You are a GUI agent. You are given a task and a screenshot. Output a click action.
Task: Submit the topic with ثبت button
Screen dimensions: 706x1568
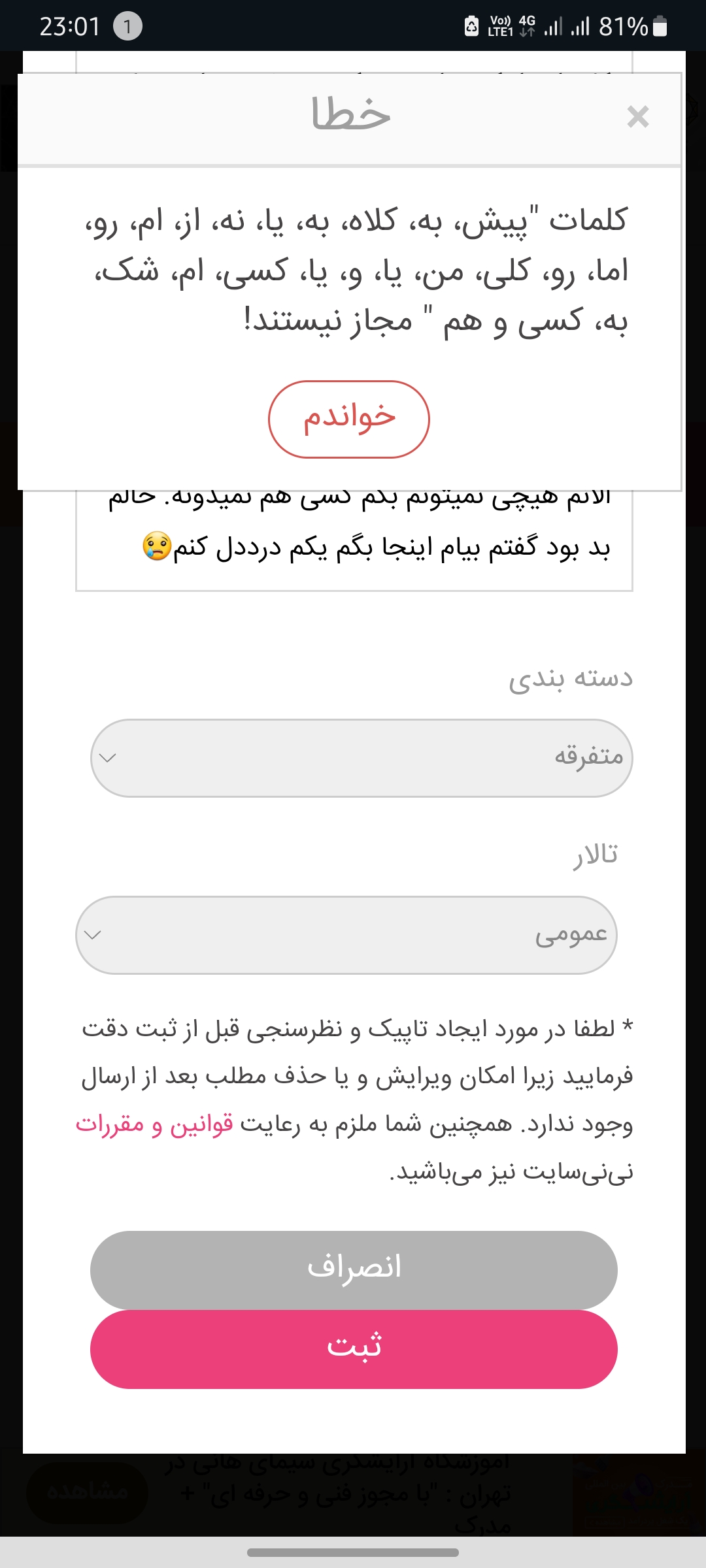[354, 1349]
